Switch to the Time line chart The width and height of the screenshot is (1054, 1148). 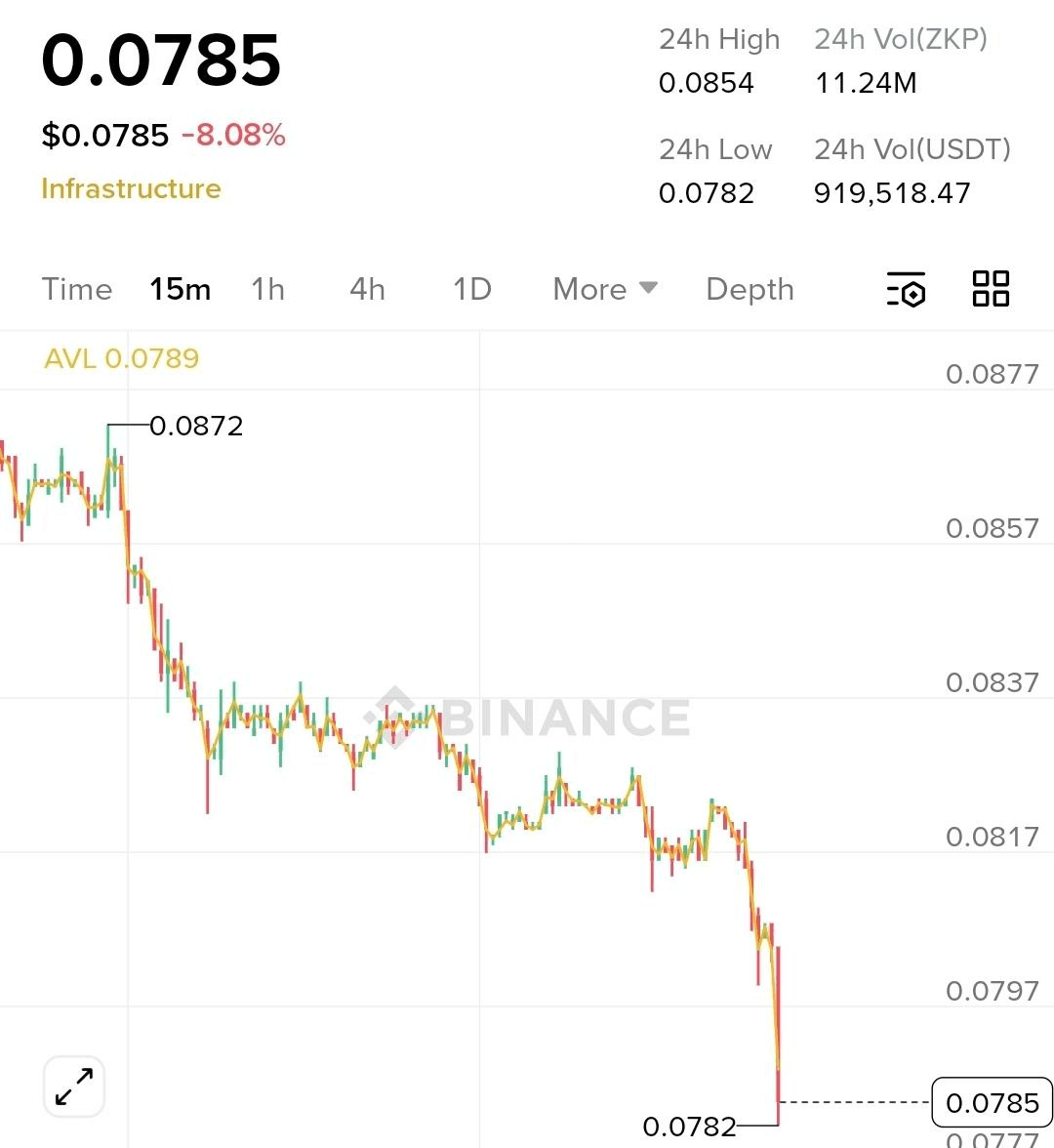point(77,290)
